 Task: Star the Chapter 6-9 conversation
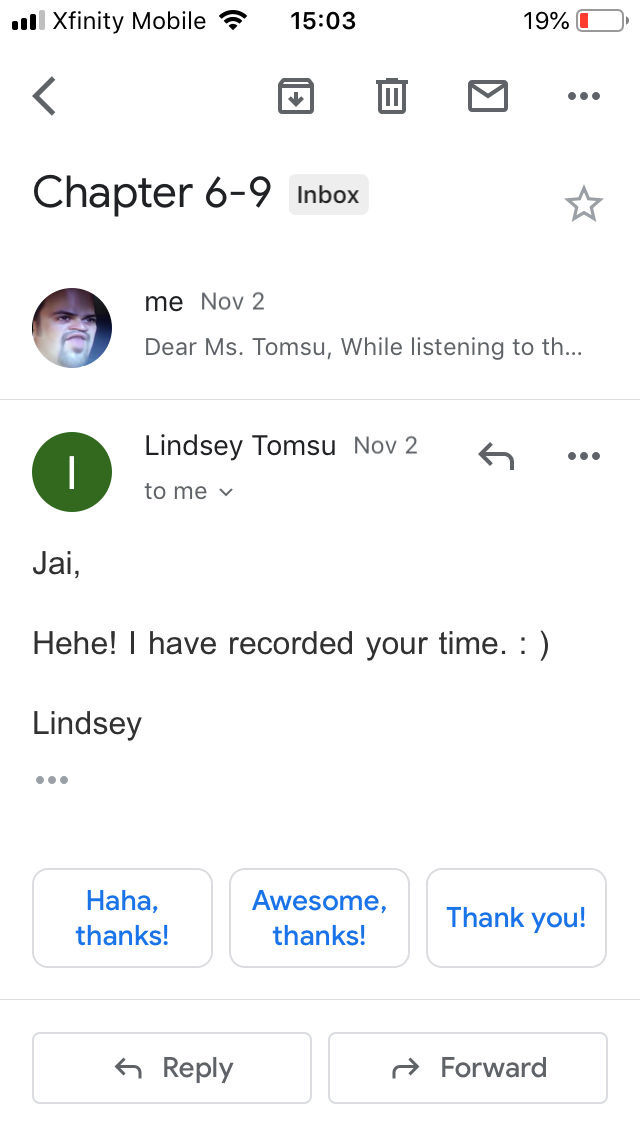[583, 205]
